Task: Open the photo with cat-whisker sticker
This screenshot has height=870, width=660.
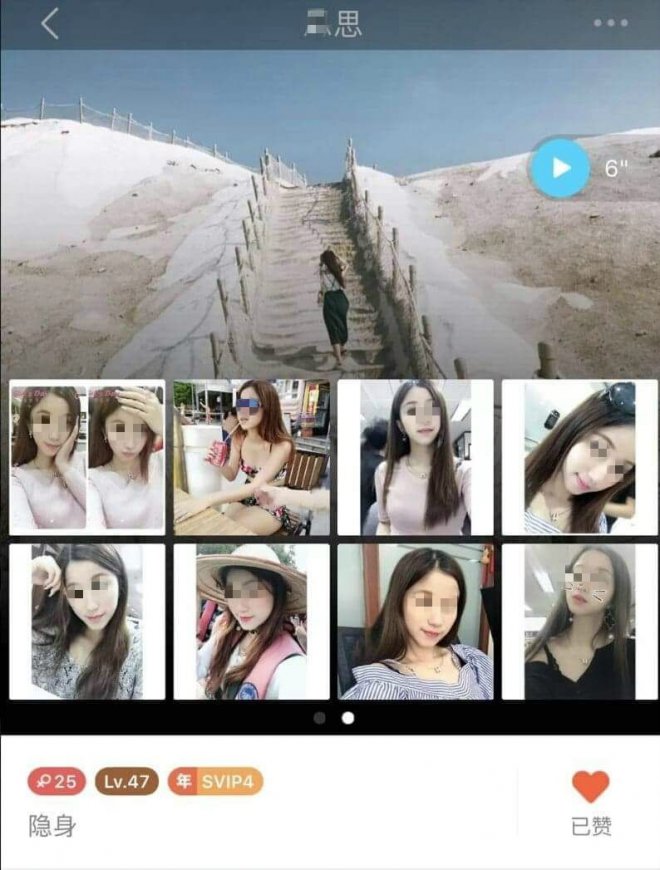Action: (580, 621)
